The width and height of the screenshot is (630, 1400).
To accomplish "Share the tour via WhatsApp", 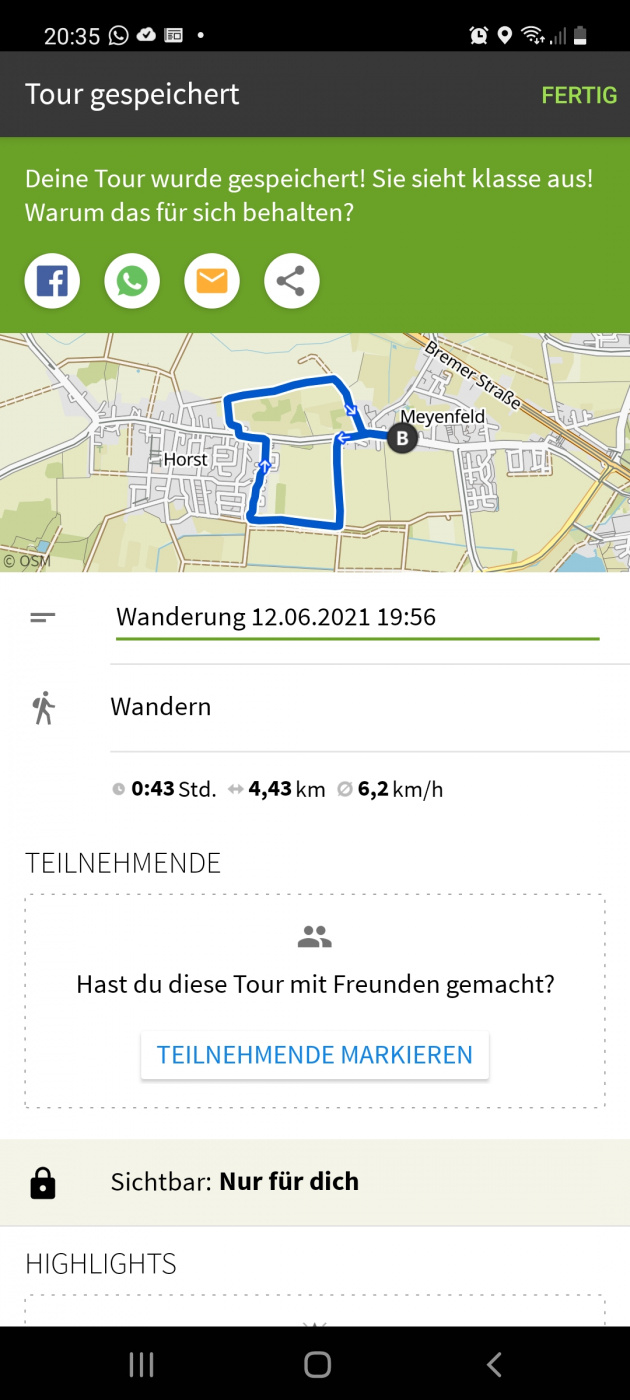I will [132, 282].
